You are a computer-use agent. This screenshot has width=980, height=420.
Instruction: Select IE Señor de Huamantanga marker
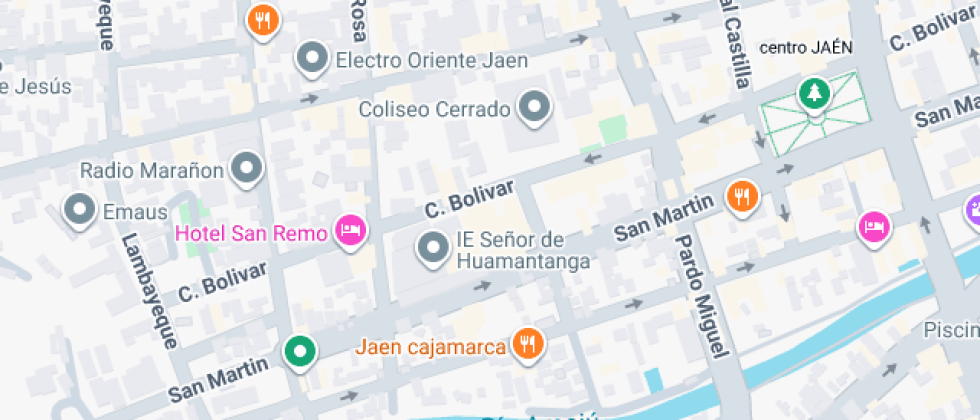[432, 246]
